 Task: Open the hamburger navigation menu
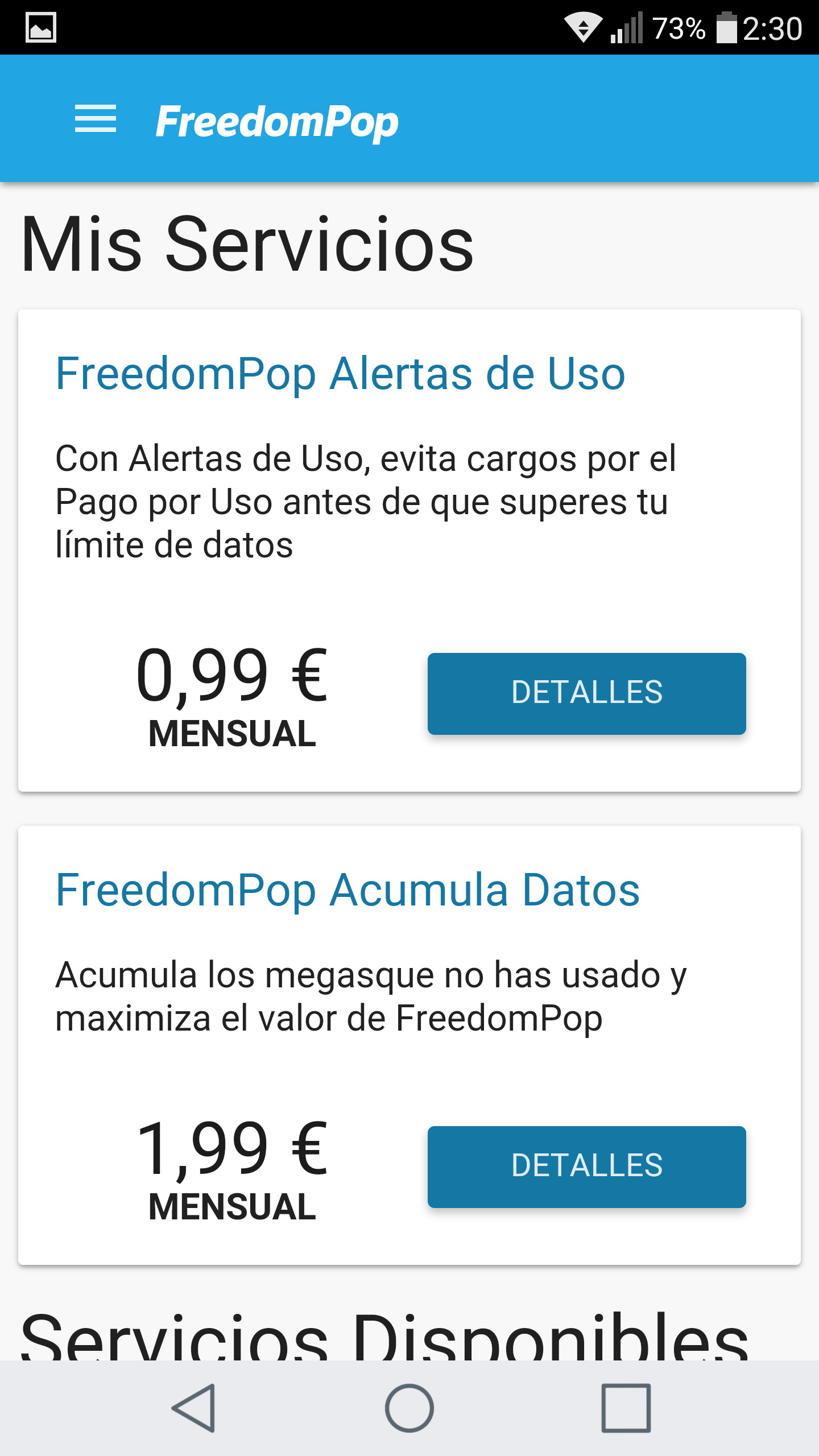click(96, 119)
